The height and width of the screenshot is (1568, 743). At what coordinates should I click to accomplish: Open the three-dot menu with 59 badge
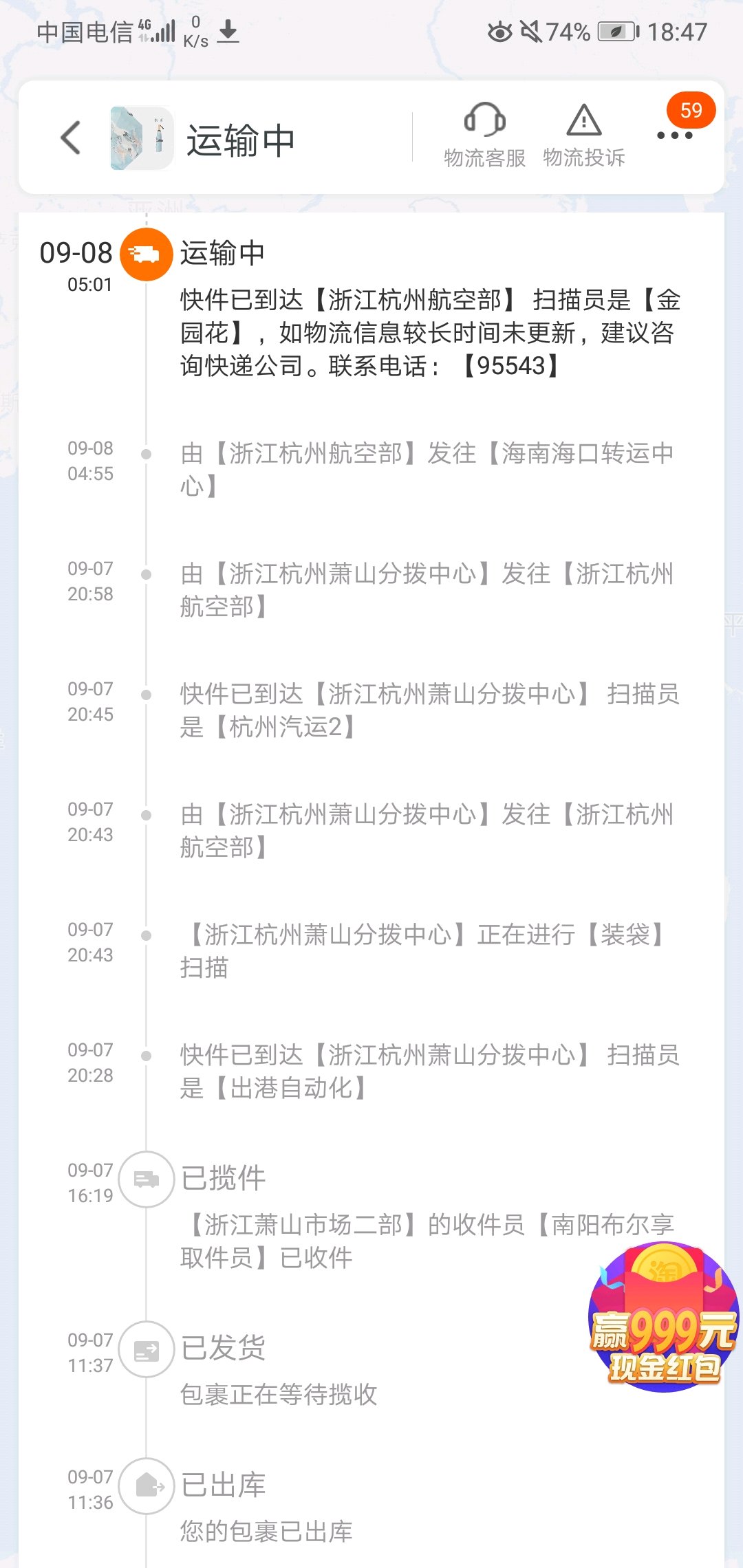coord(675,135)
